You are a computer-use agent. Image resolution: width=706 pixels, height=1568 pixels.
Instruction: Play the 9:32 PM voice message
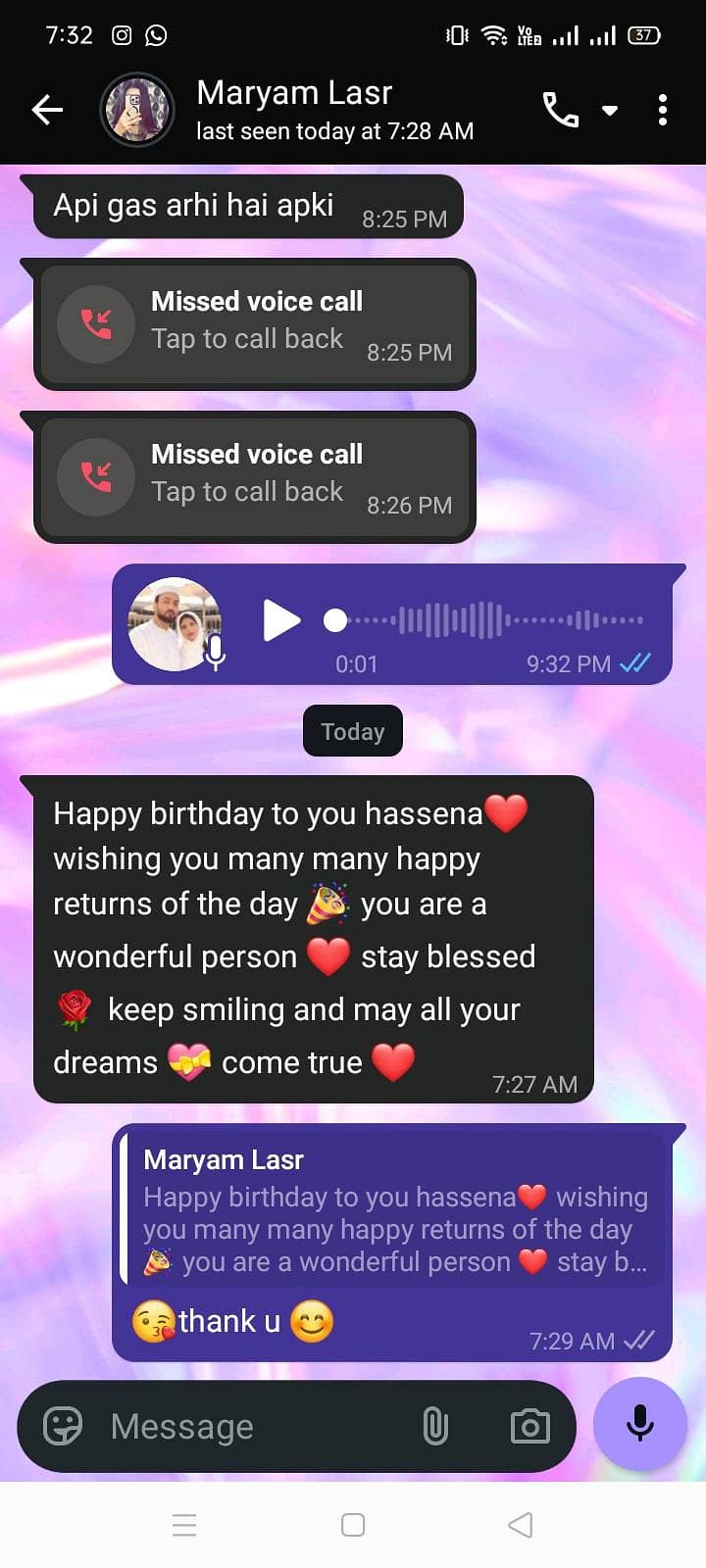click(281, 620)
